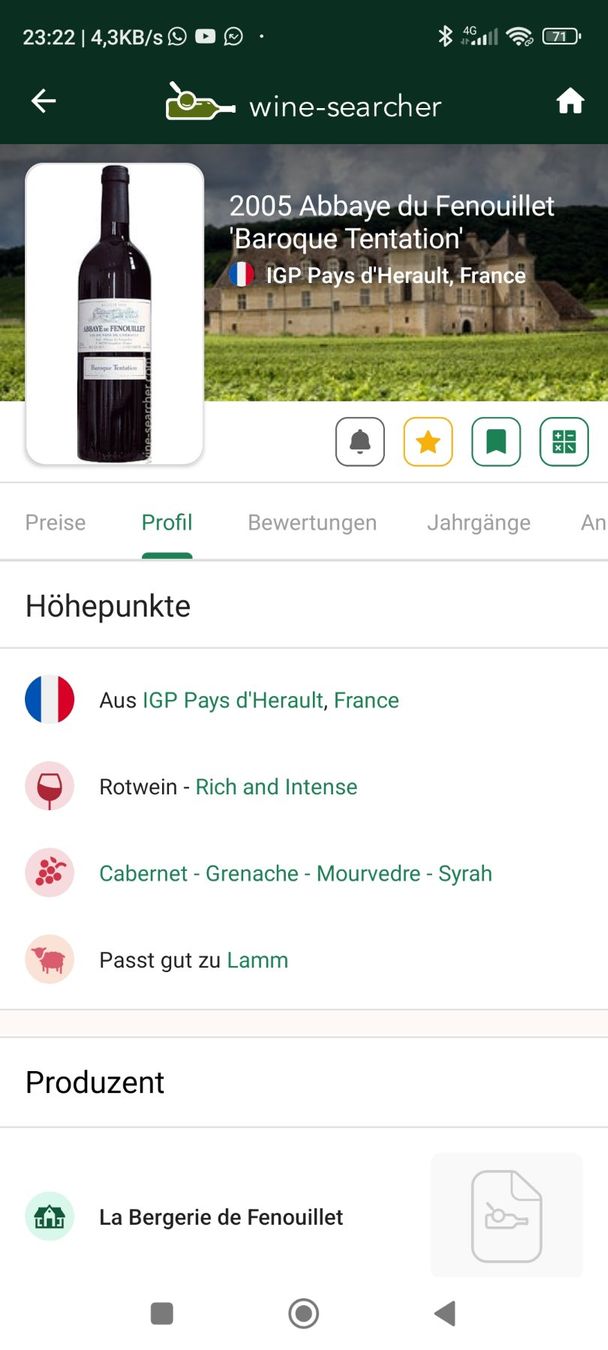This screenshot has width=608, height=1350.
Task: Open the home icon in the header
Action: (570, 101)
